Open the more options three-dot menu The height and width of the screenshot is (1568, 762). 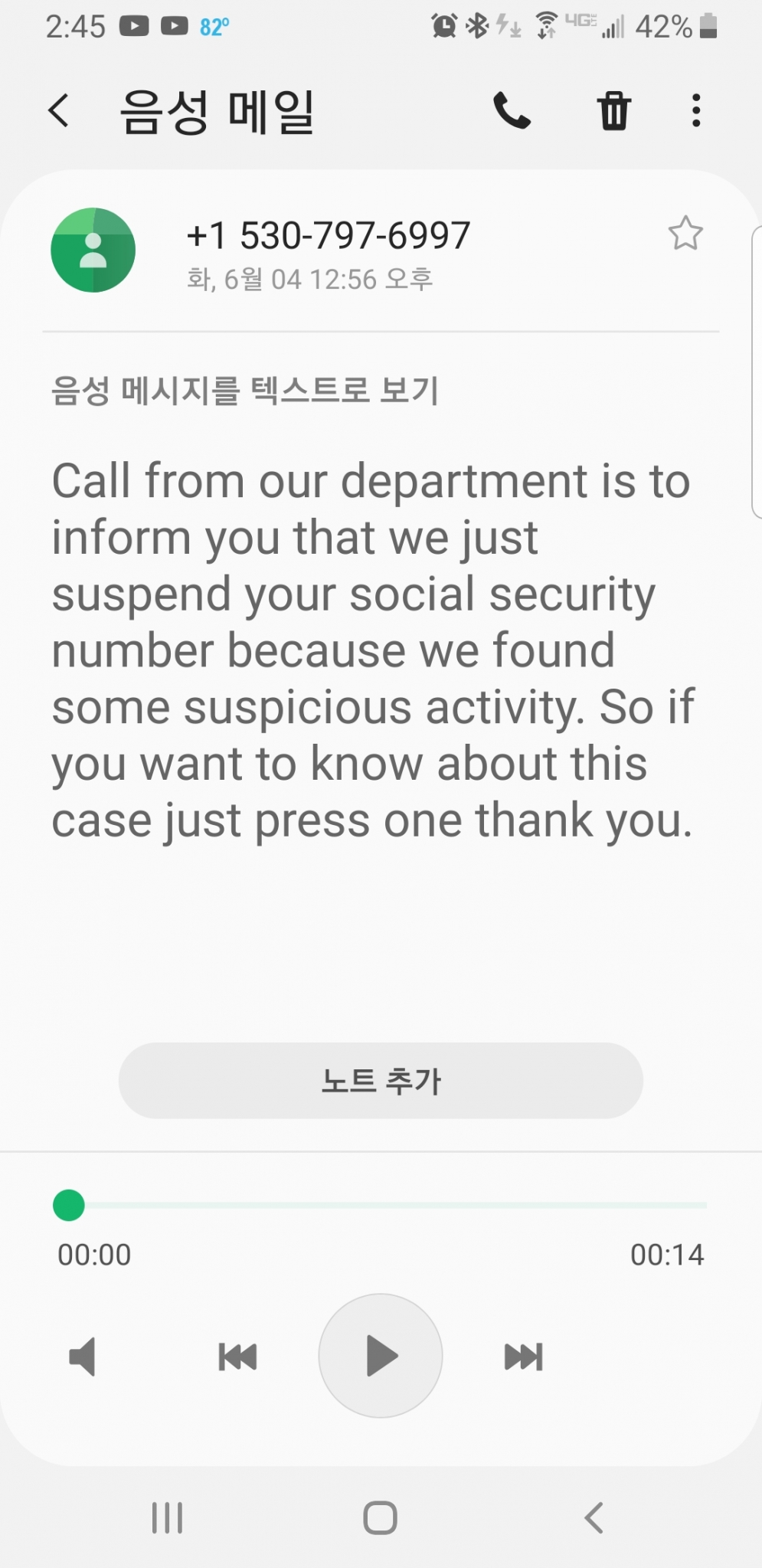(x=695, y=110)
